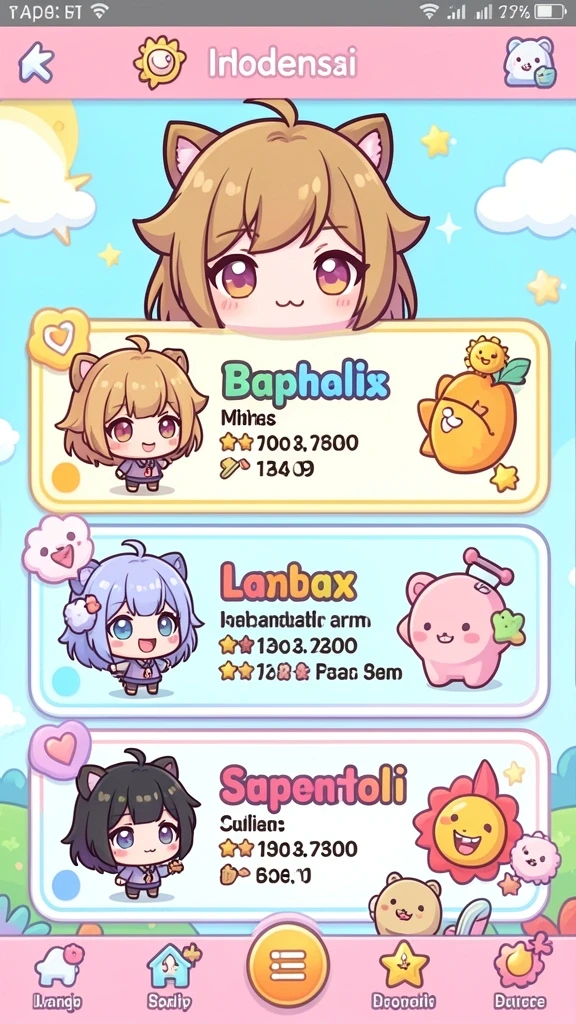Switch to the star icon tab
This screenshot has height=1024, width=576.
[404, 978]
